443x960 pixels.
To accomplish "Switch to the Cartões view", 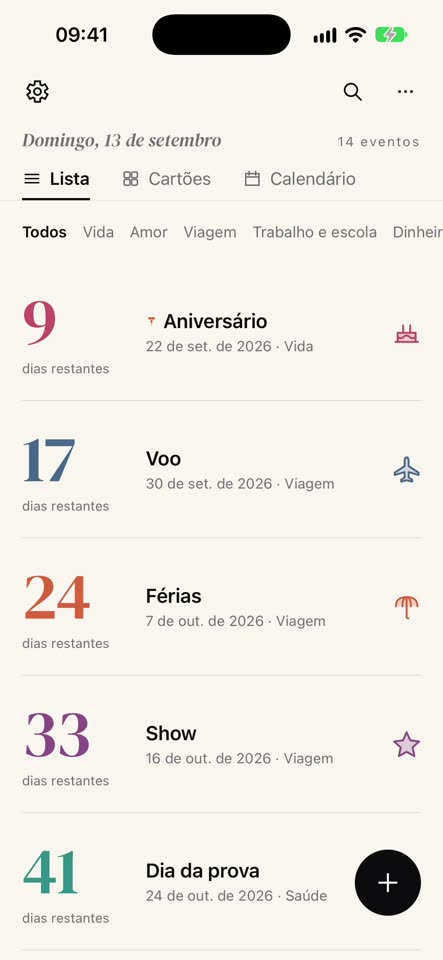I will pyautogui.click(x=166, y=179).
